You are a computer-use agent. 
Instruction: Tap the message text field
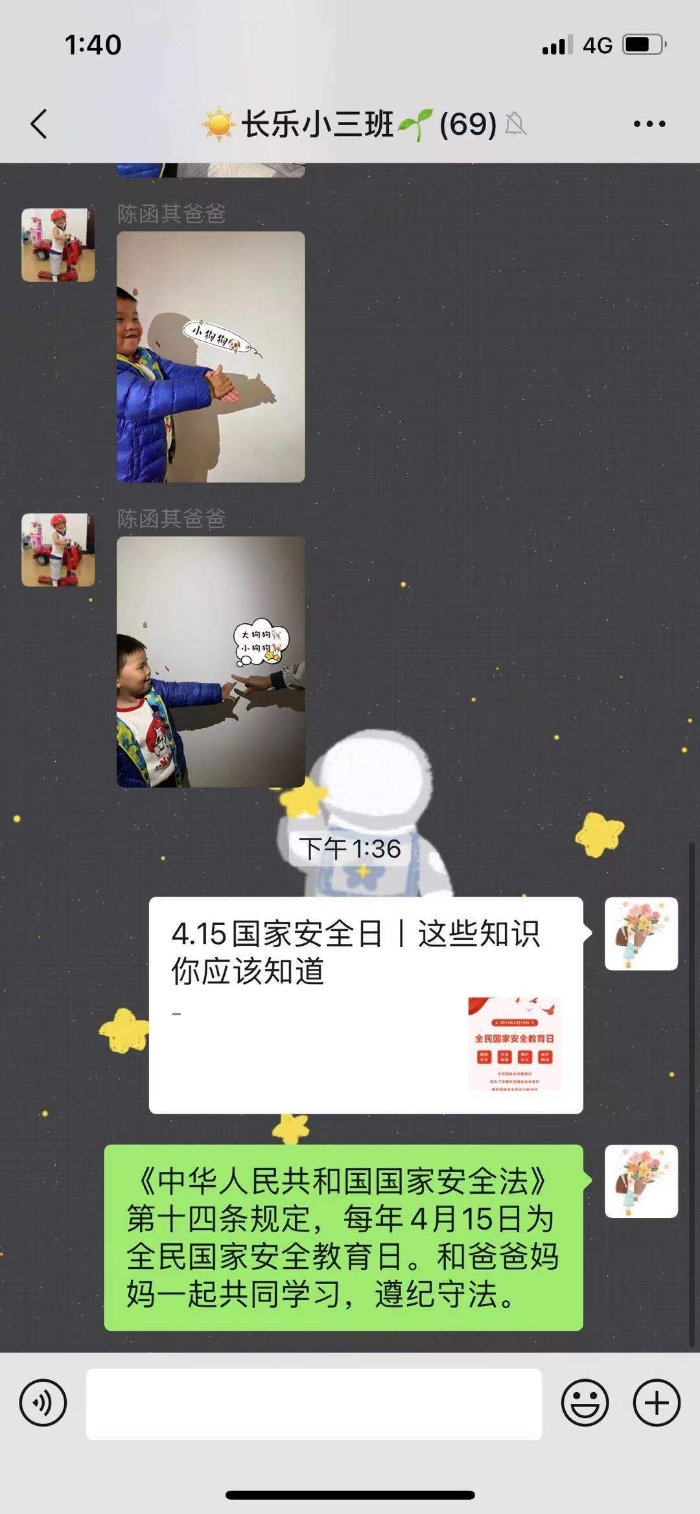click(x=314, y=1404)
